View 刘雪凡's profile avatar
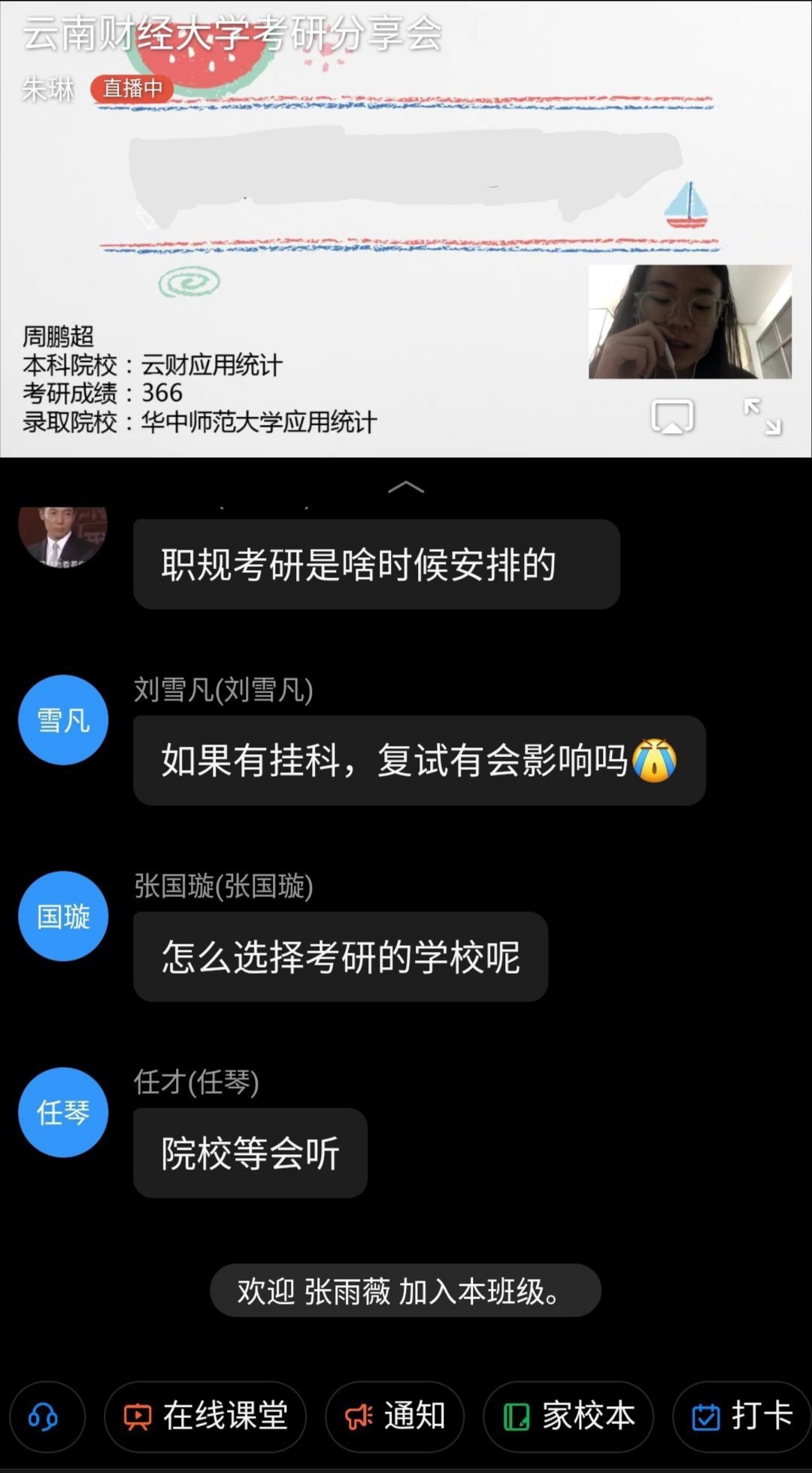The width and height of the screenshot is (812, 1473). (63, 720)
